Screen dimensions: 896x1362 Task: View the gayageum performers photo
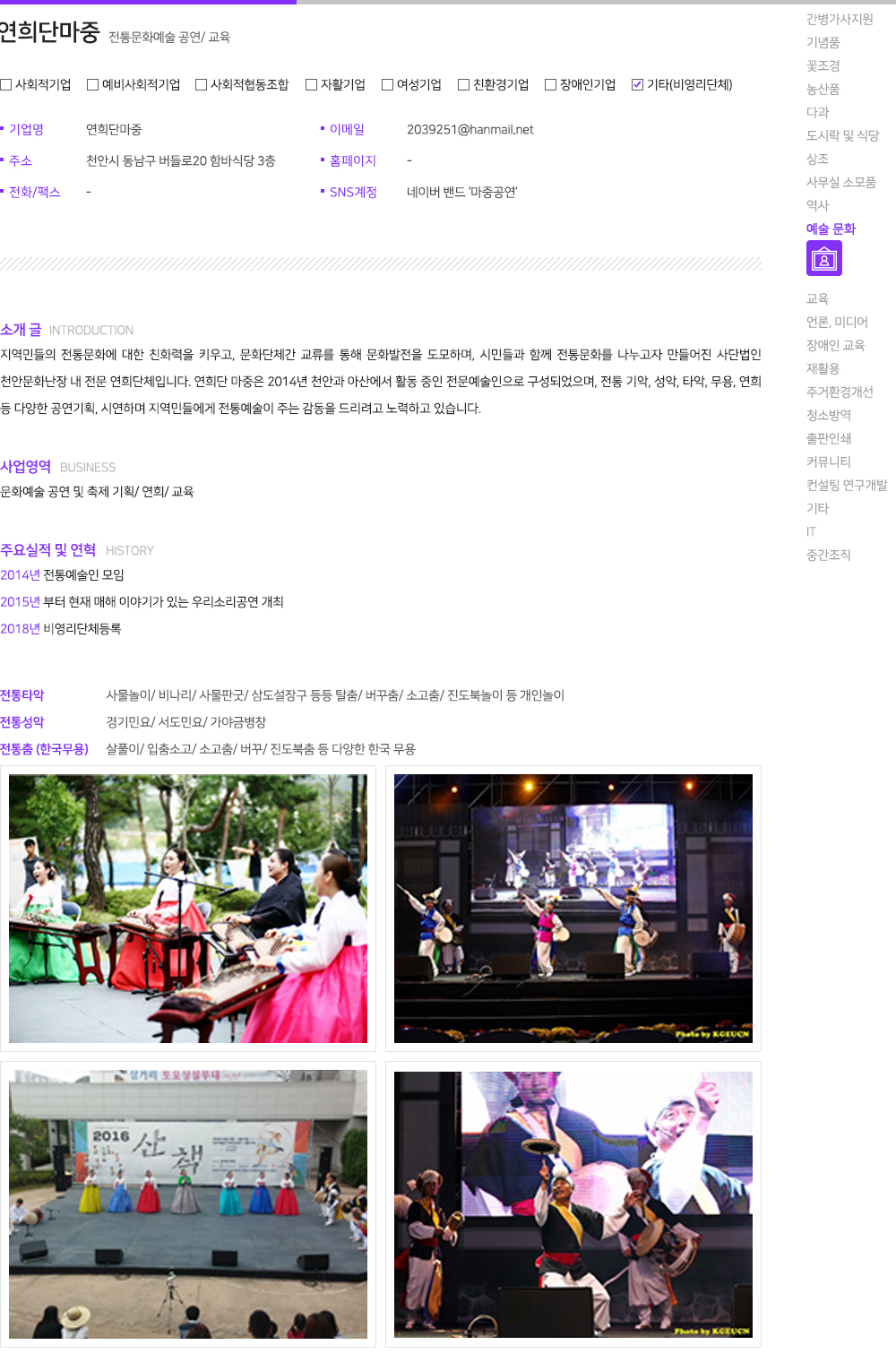click(x=188, y=909)
